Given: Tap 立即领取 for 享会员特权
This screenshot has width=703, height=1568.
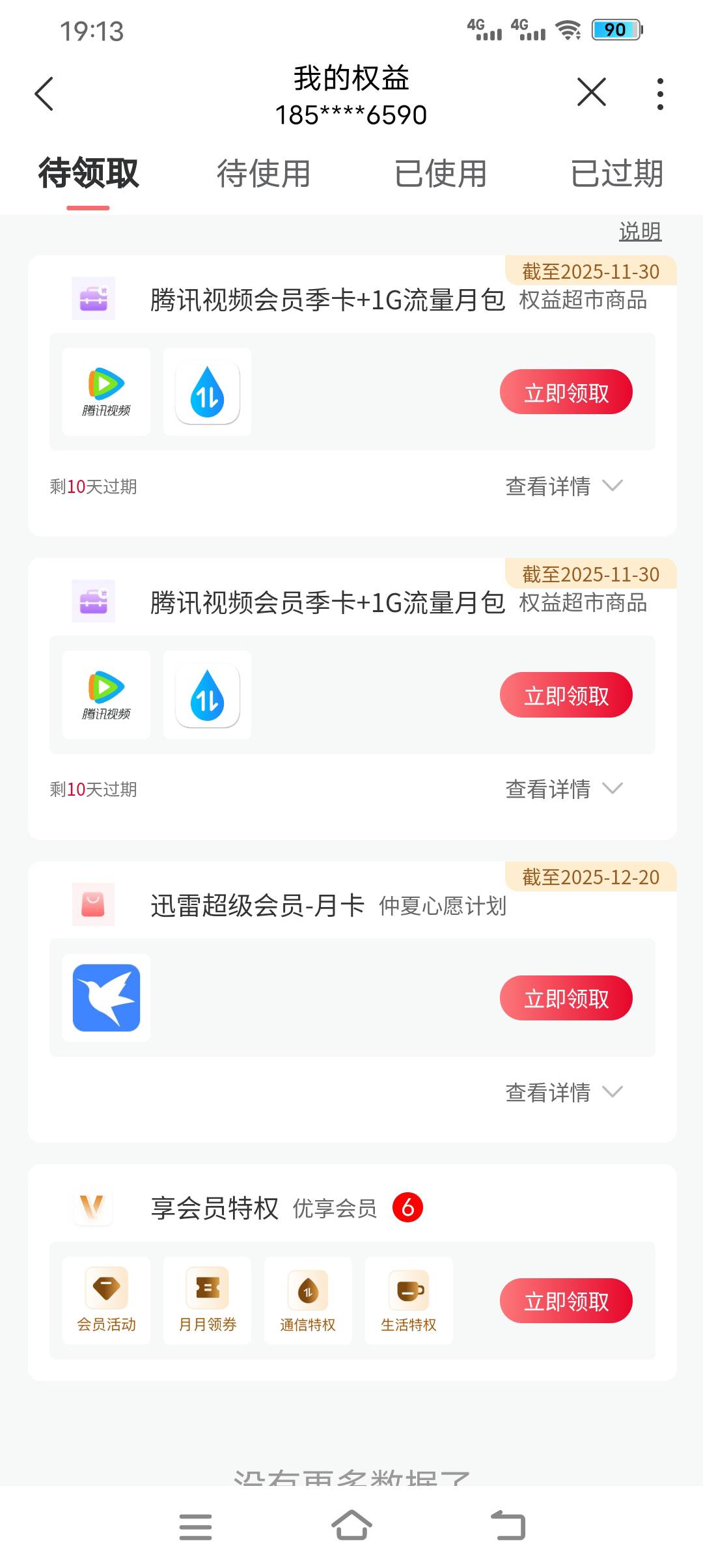Looking at the screenshot, I should click(566, 1301).
